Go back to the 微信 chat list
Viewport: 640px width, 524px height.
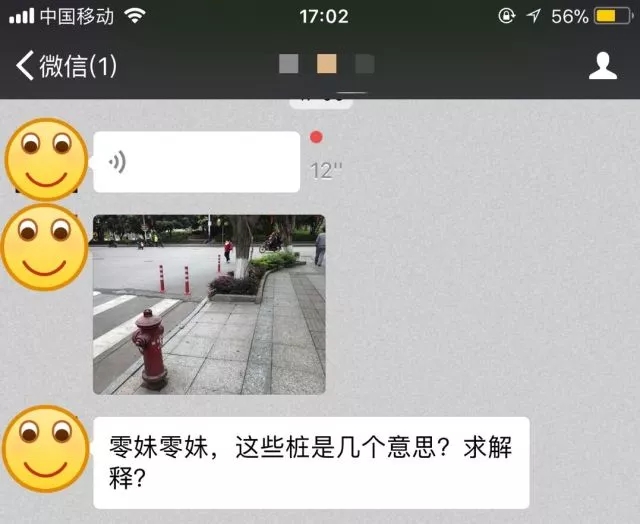click(66, 67)
